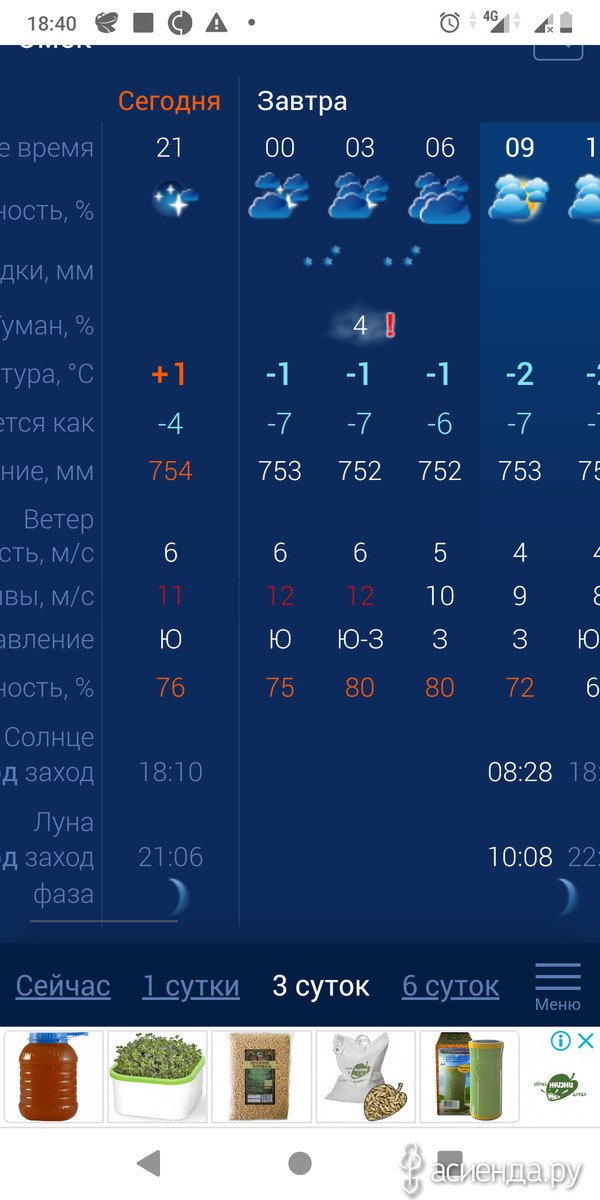
Task: Switch to the Сейчас forecast
Action: coord(63,986)
